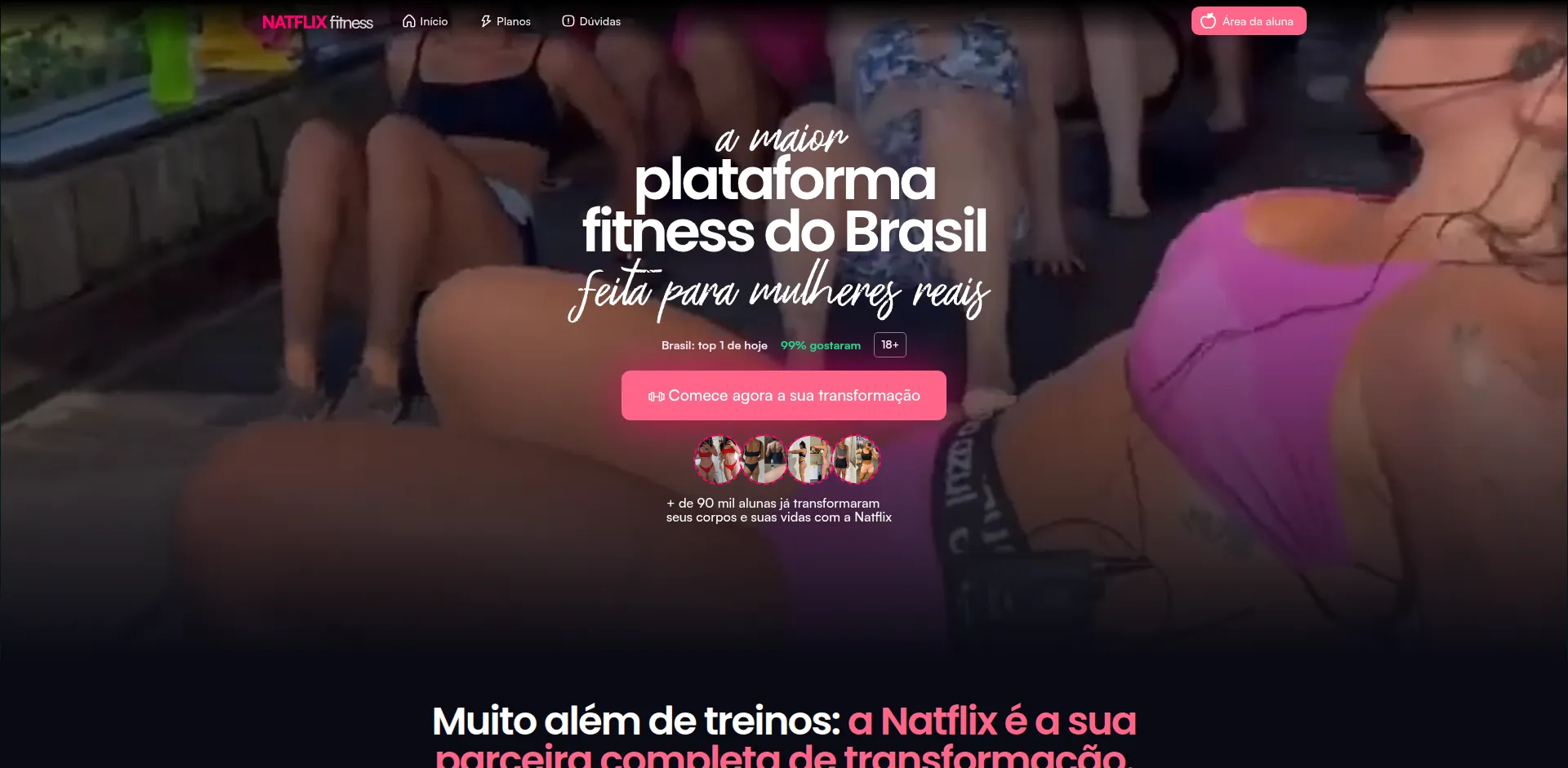Tap Comece agora a sua transformação
This screenshot has width=1568, height=768.
pos(783,396)
